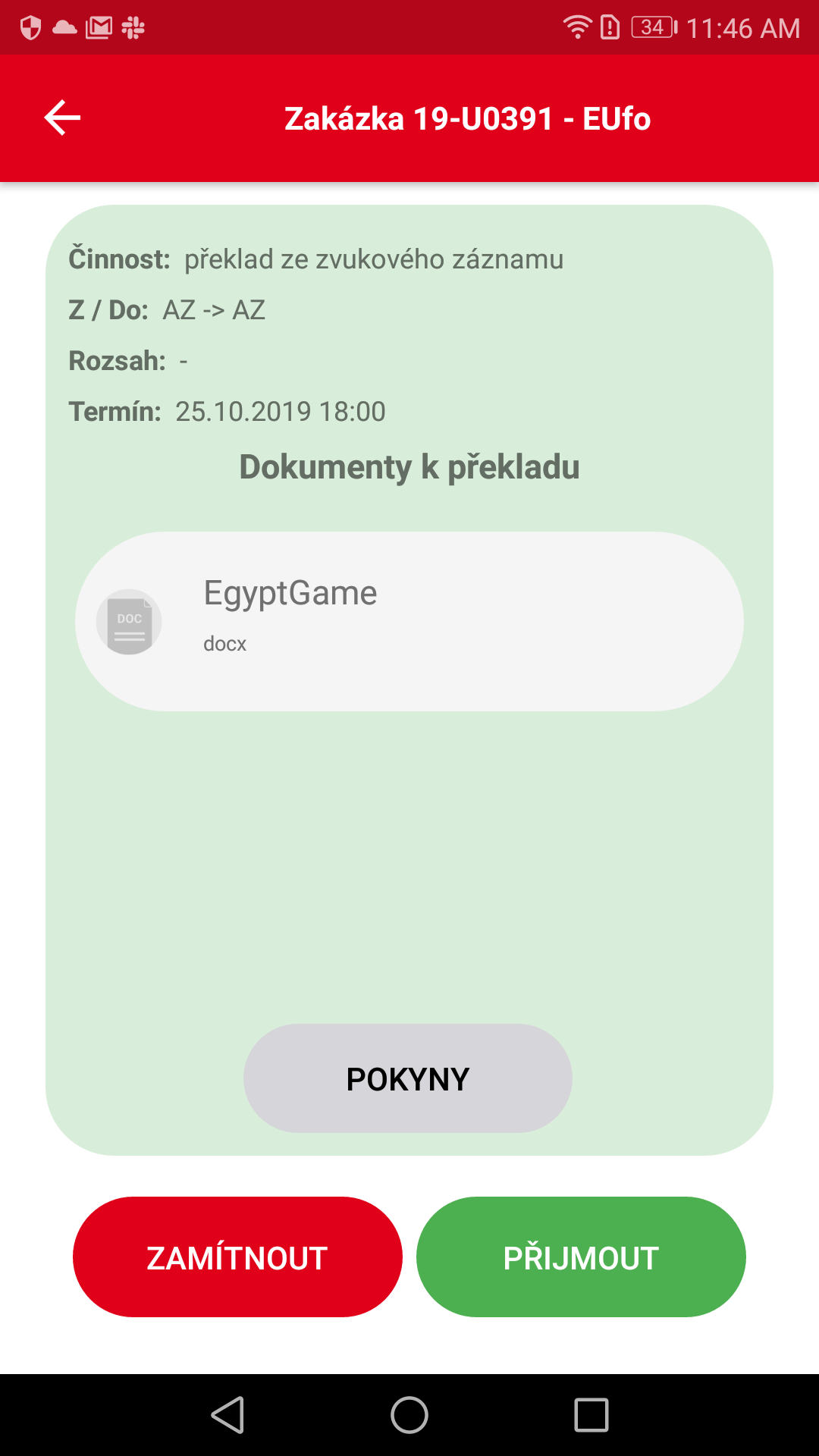Go back using the top-left arrow
819x1456 pixels.
pyautogui.click(x=62, y=118)
